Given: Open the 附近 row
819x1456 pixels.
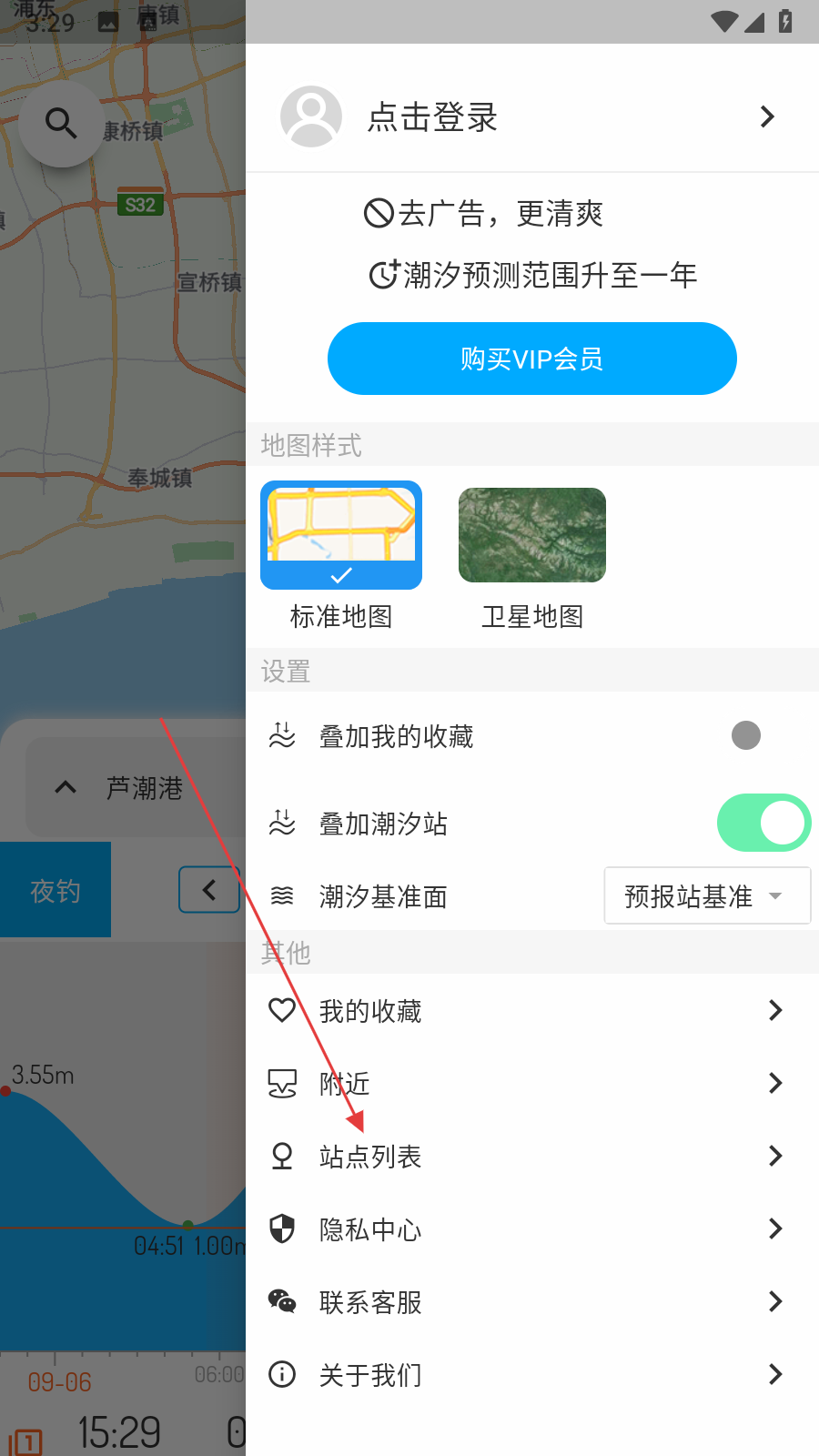Looking at the screenshot, I should pos(528,1083).
